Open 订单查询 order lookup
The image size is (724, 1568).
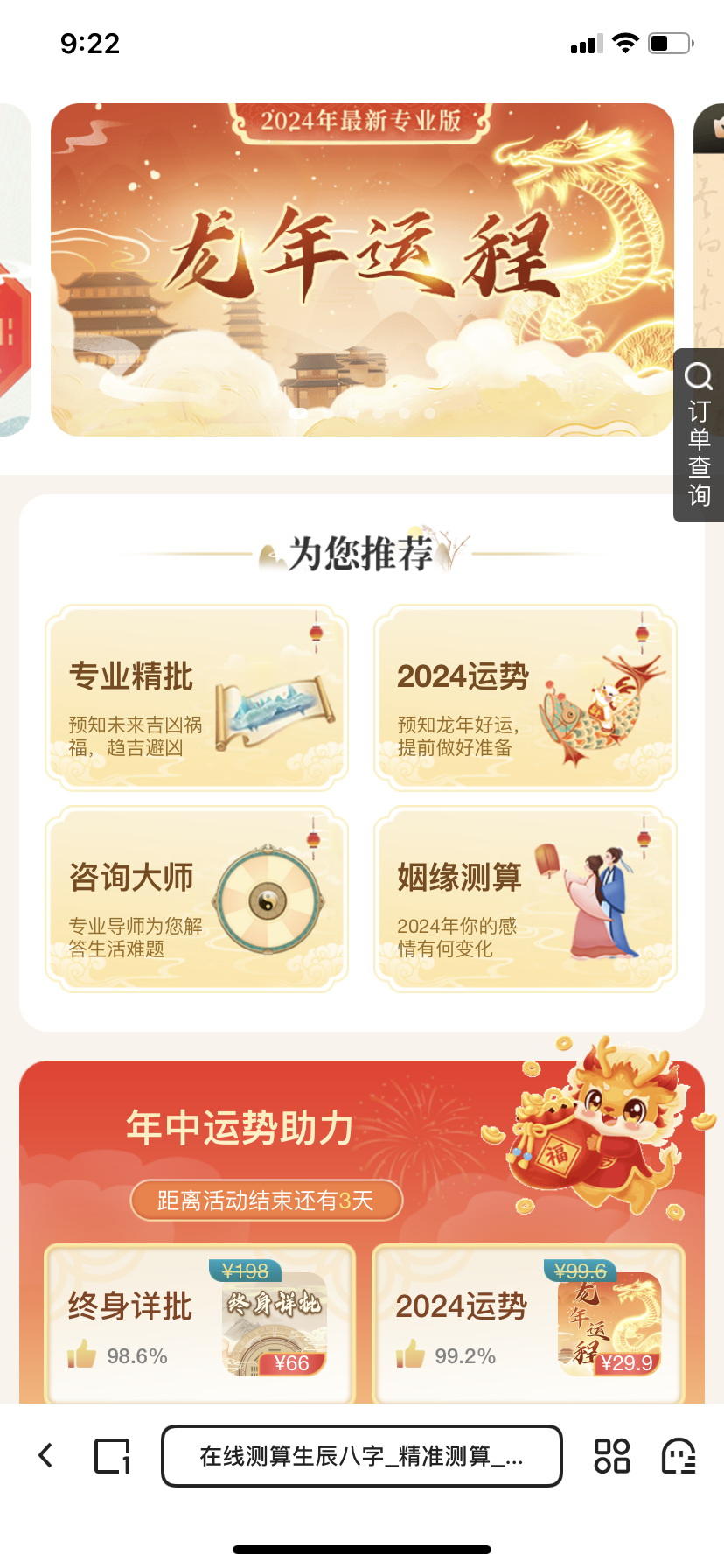(x=699, y=435)
